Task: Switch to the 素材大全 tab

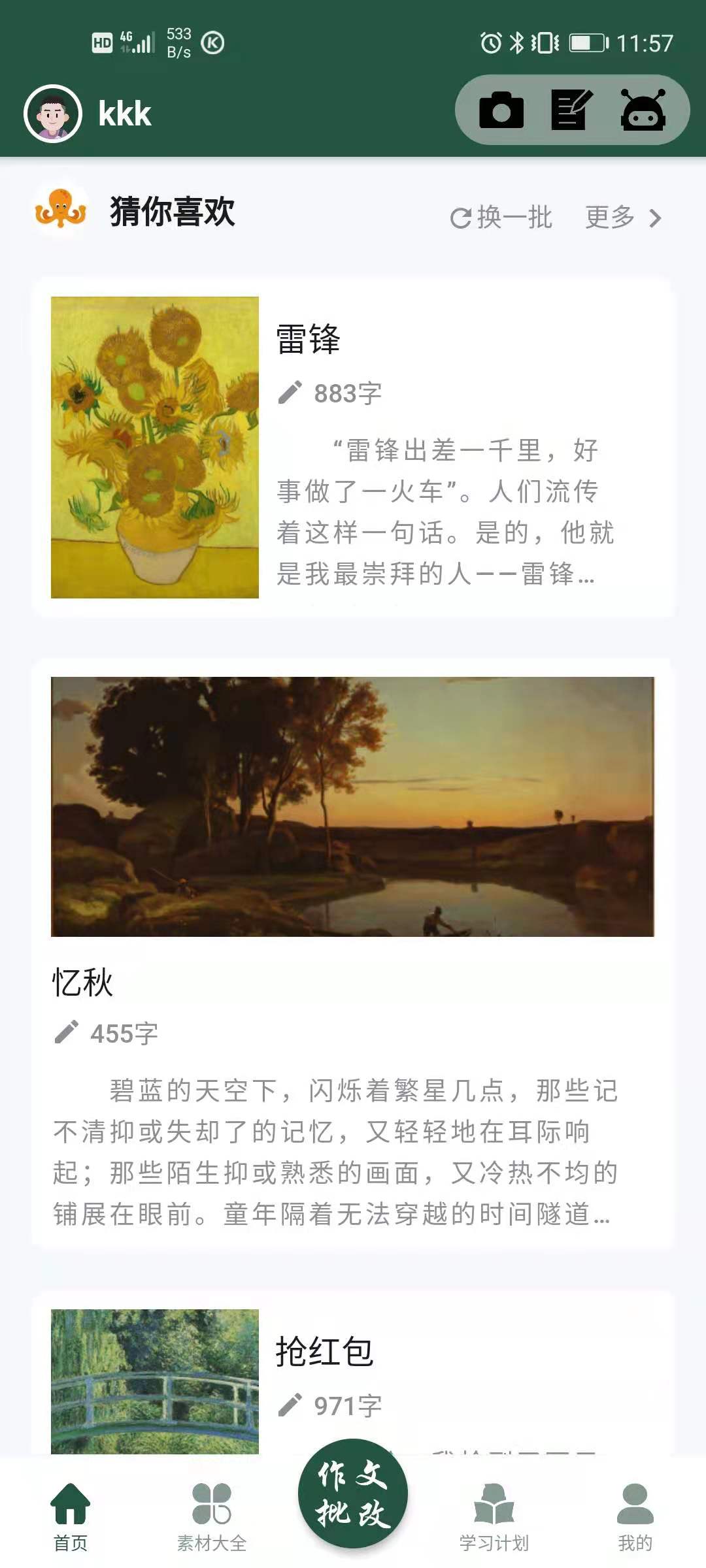Action: pyautogui.click(x=212, y=1517)
